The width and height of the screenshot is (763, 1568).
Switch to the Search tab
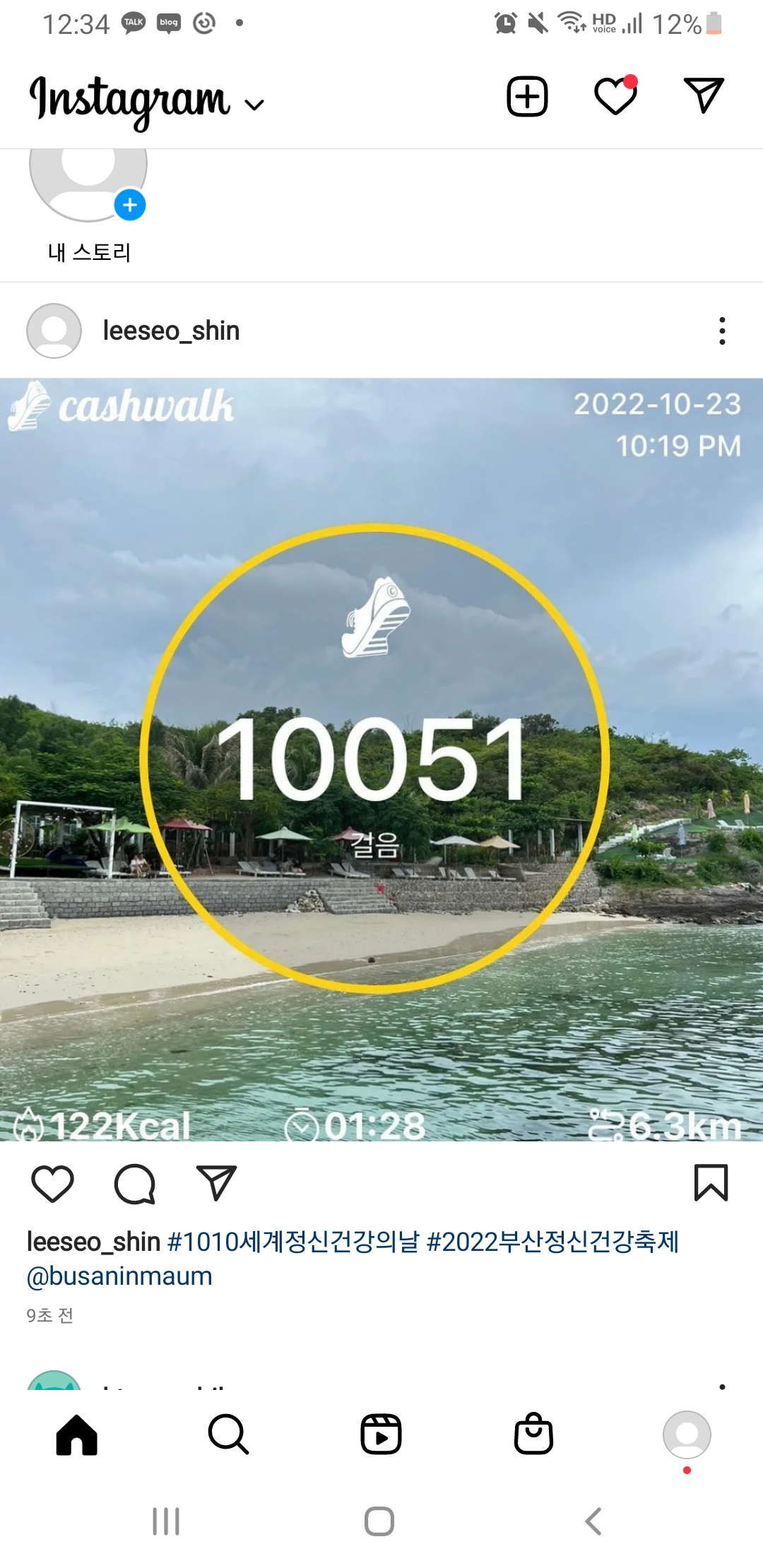tap(229, 1435)
